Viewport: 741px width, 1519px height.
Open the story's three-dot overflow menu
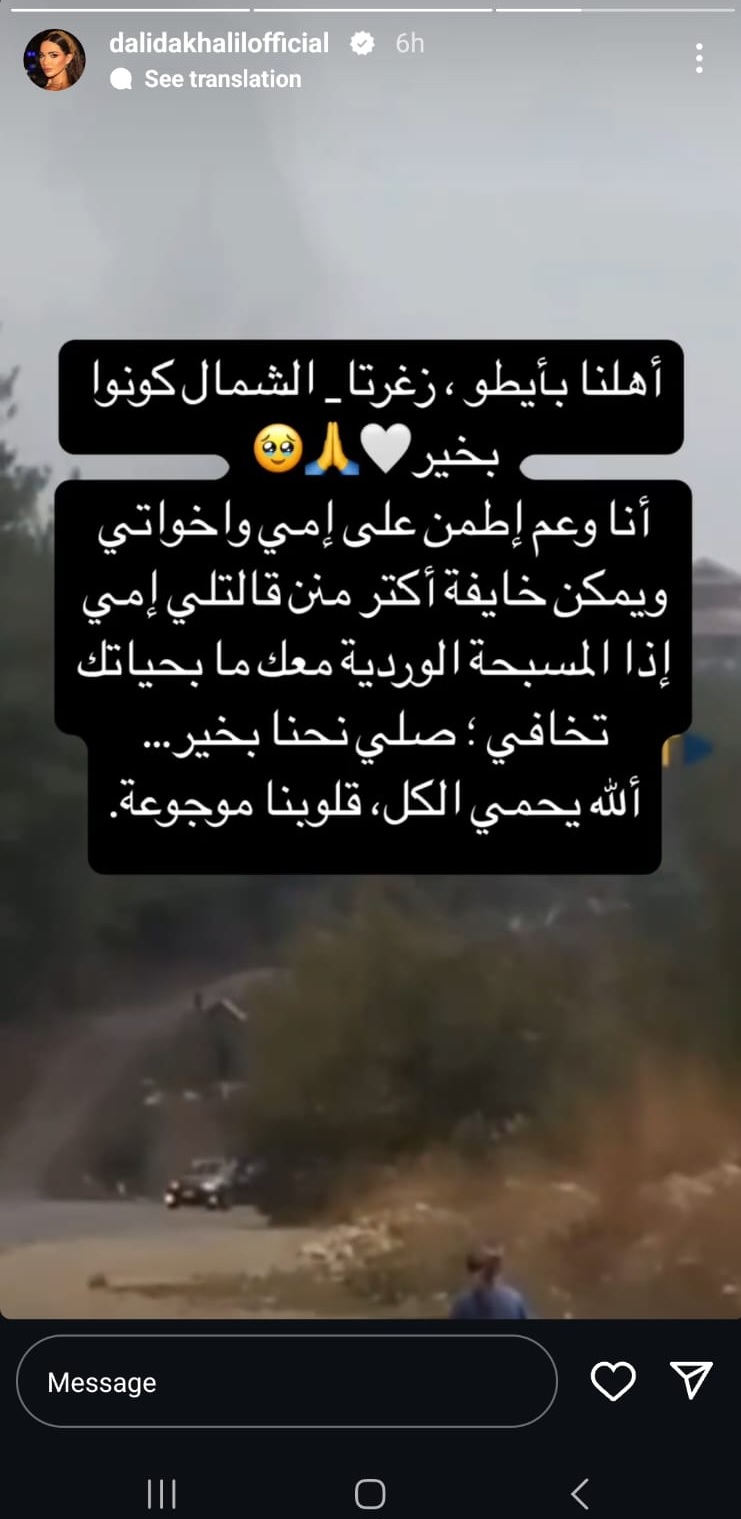699,58
